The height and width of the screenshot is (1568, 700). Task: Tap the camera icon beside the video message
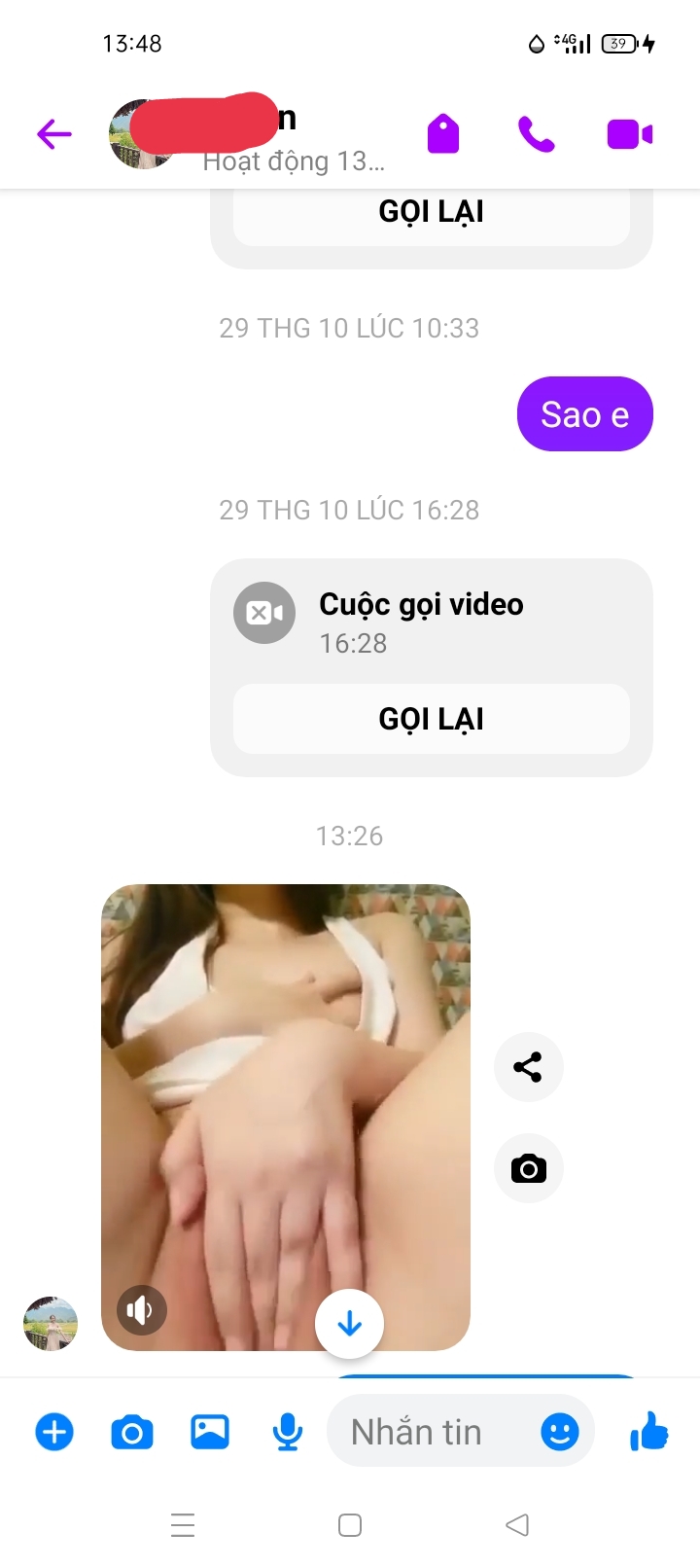coord(528,1168)
